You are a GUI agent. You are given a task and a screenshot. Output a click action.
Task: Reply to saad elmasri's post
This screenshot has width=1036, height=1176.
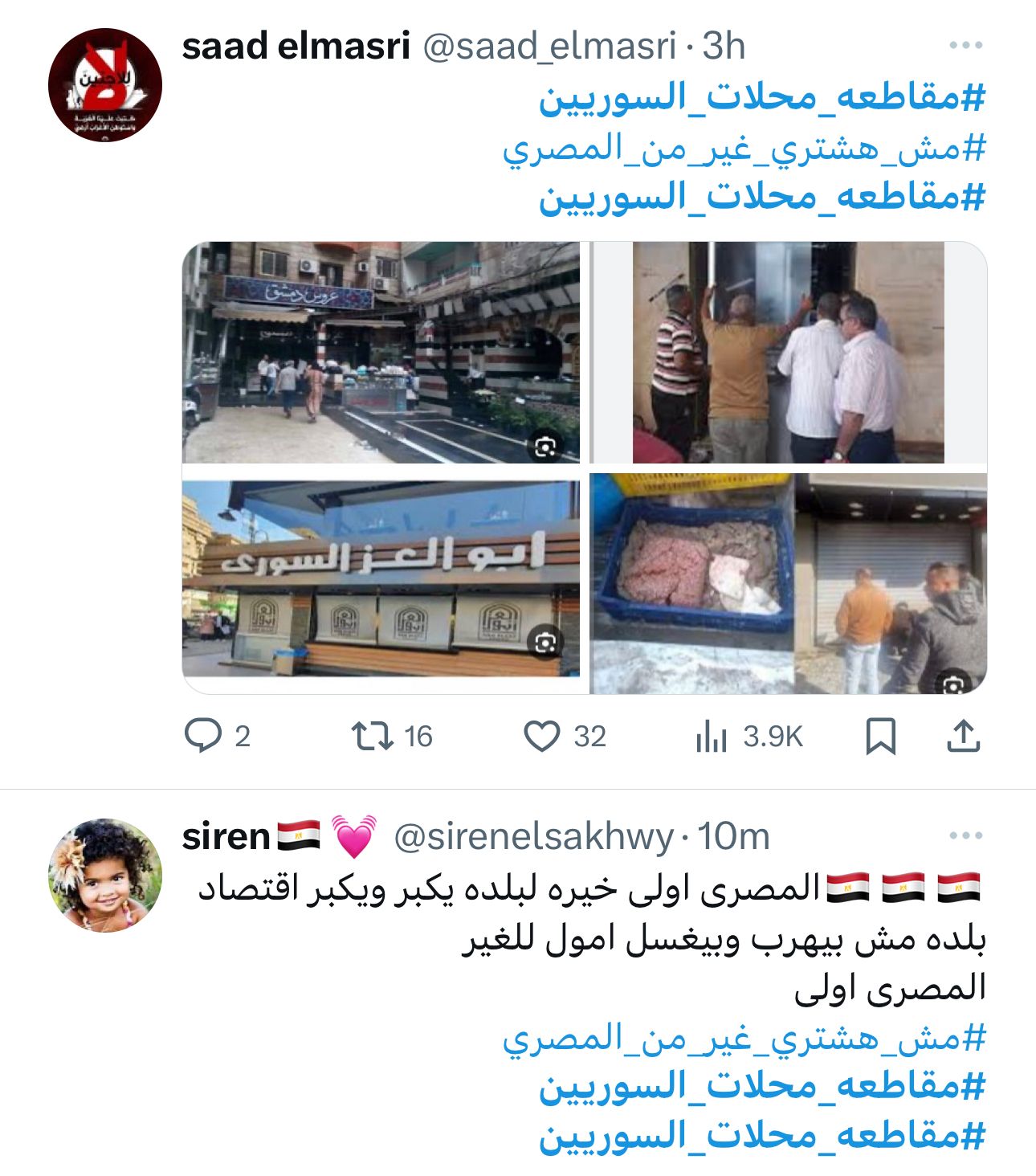point(204,735)
